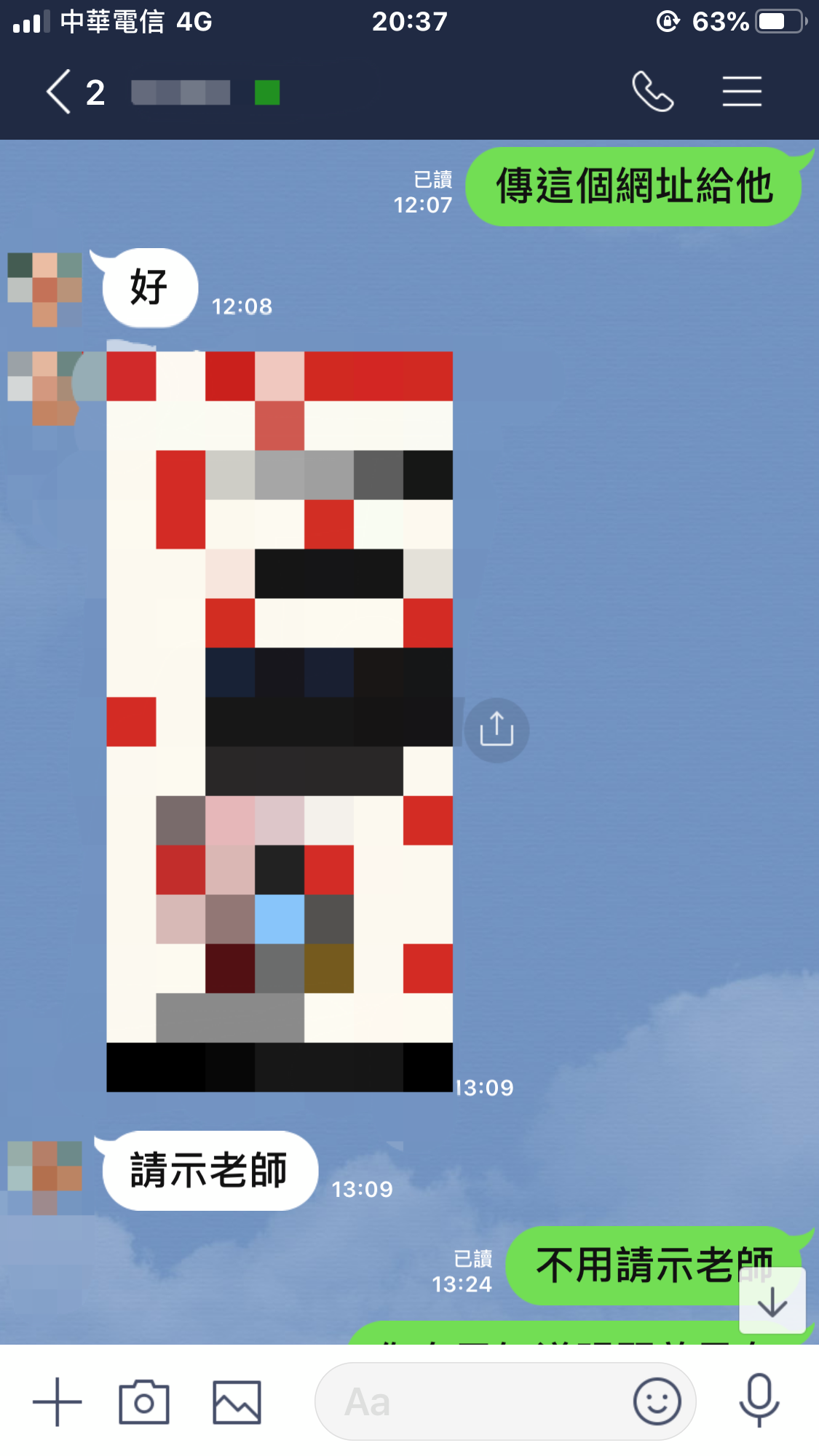Open the received image
The height and width of the screenshot is (1456, 819).
click(x=280, y=720)
